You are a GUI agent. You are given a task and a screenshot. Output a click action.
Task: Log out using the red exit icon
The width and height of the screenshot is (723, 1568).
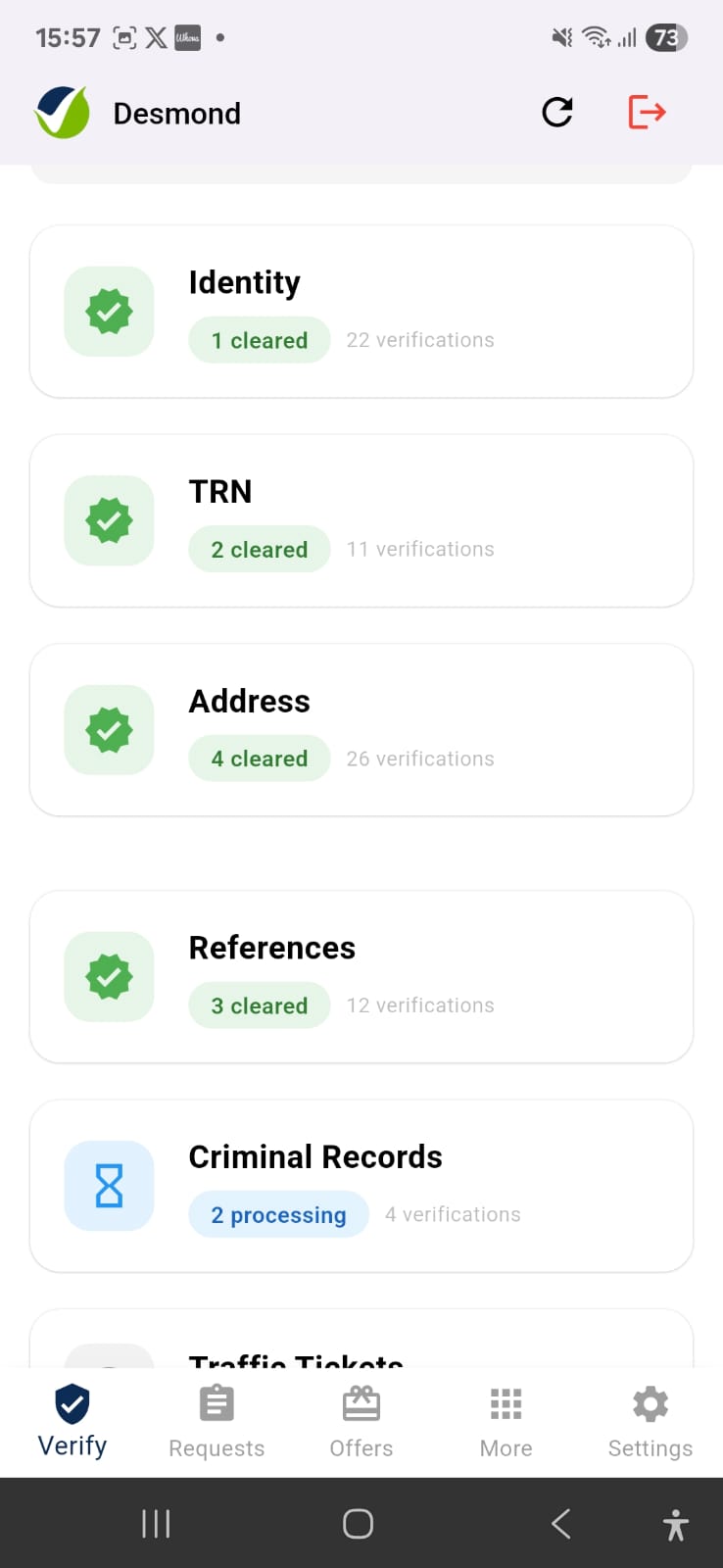coord(647,112)
